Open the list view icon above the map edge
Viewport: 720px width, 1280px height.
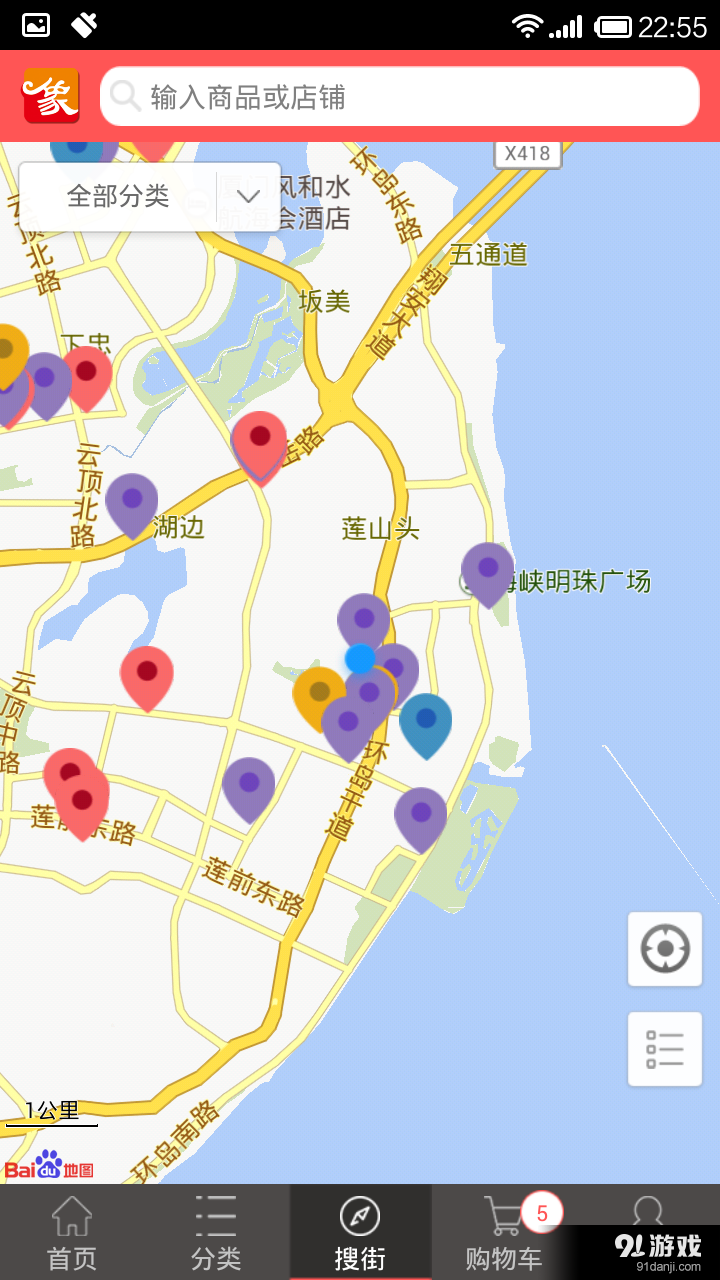pos(664,1049)
